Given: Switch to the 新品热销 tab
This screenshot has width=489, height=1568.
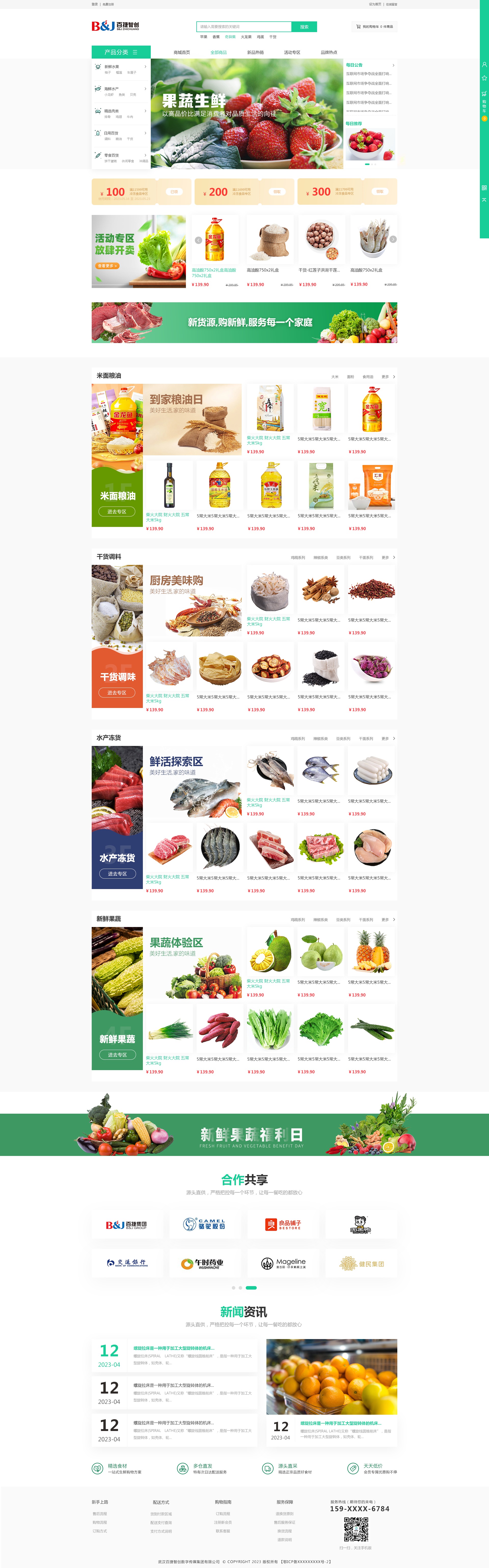Looking at the screenshot, I should [255, 52].
